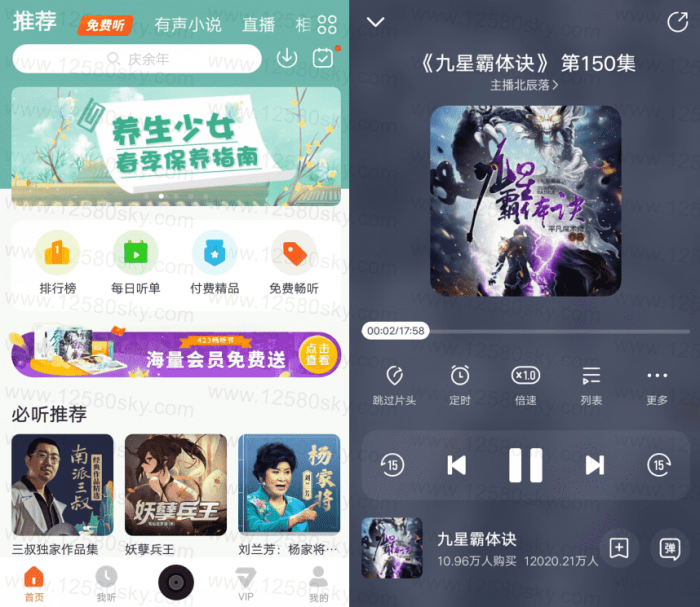
Task: Open the episode 列表
Action: point(591,384)
